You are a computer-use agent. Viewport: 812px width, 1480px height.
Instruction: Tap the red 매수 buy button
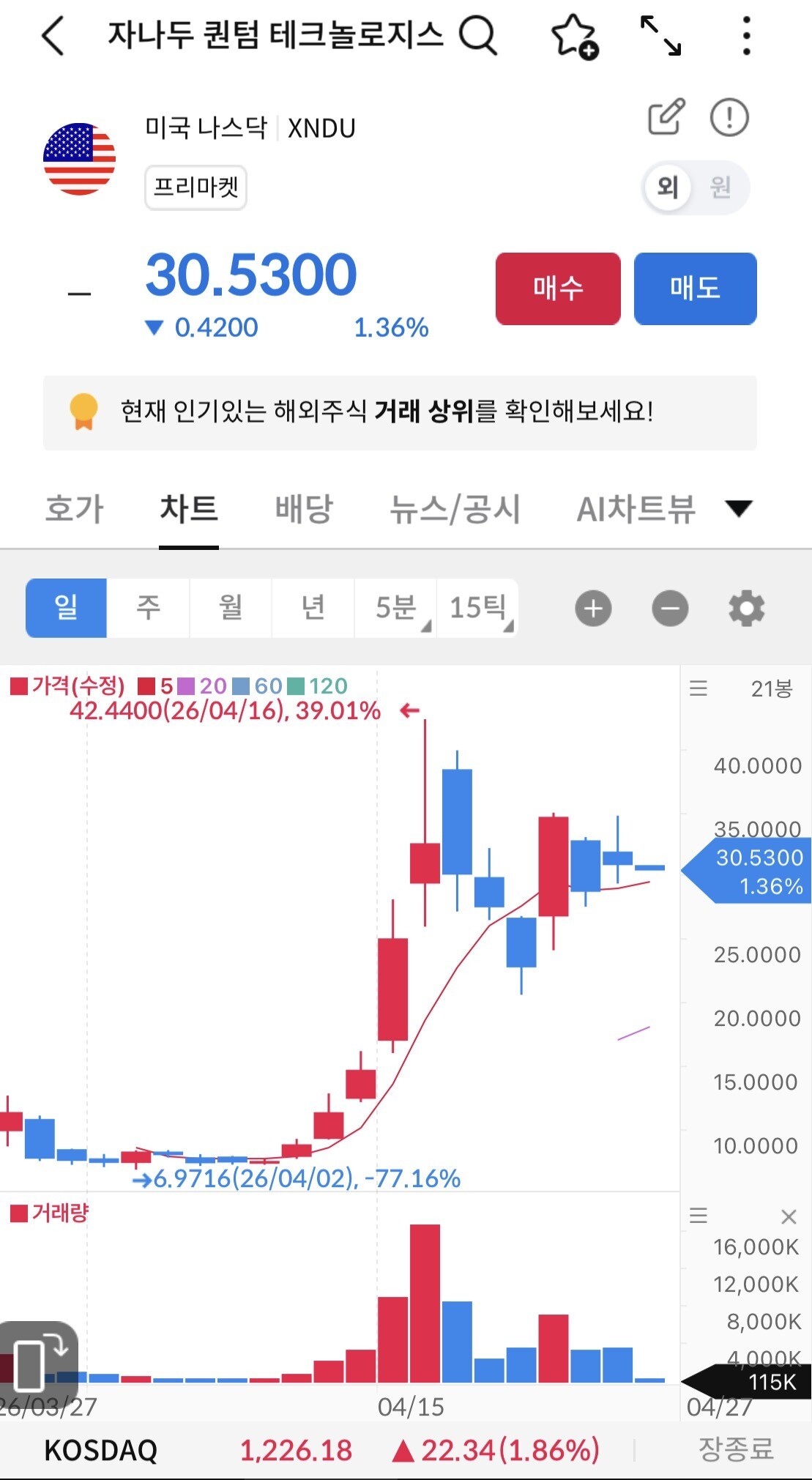[x=558, y=289]
